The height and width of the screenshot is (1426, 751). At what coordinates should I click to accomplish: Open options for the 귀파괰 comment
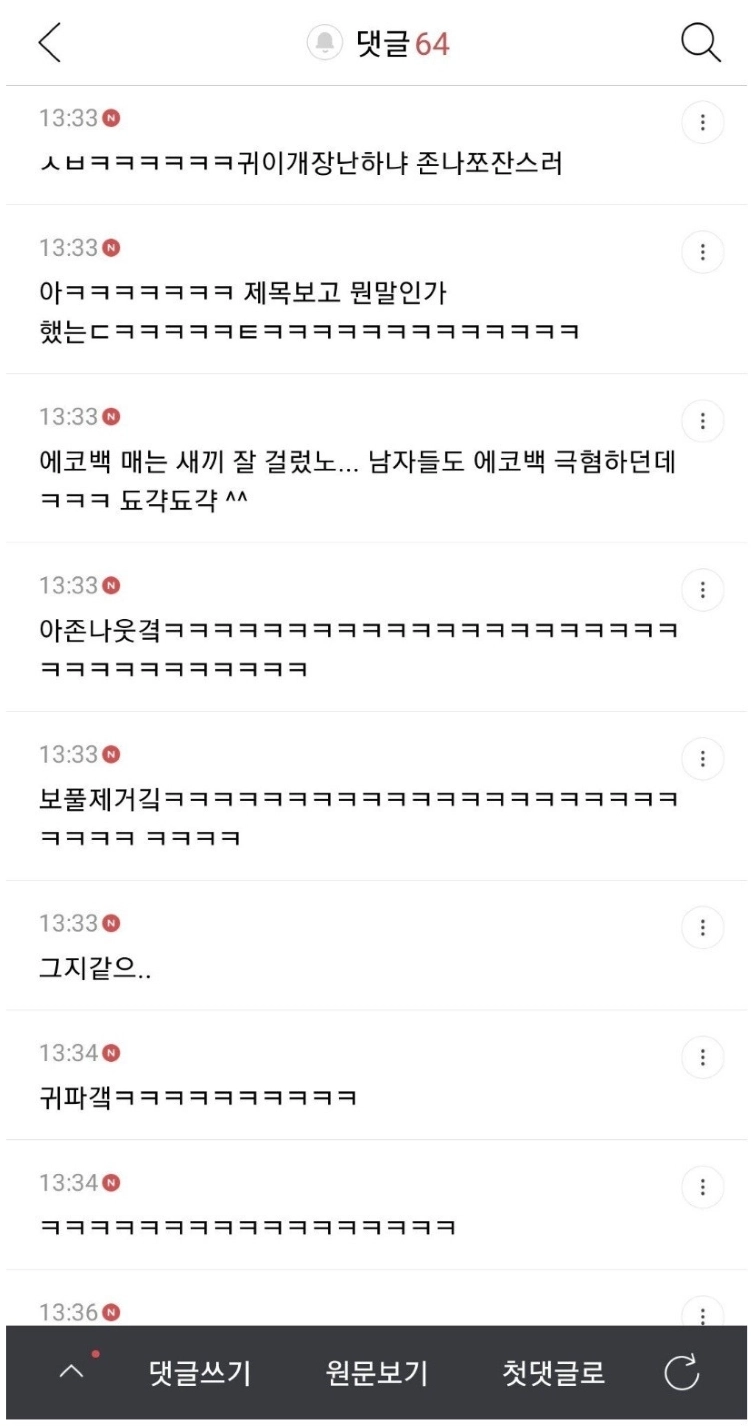(702, 1057)
